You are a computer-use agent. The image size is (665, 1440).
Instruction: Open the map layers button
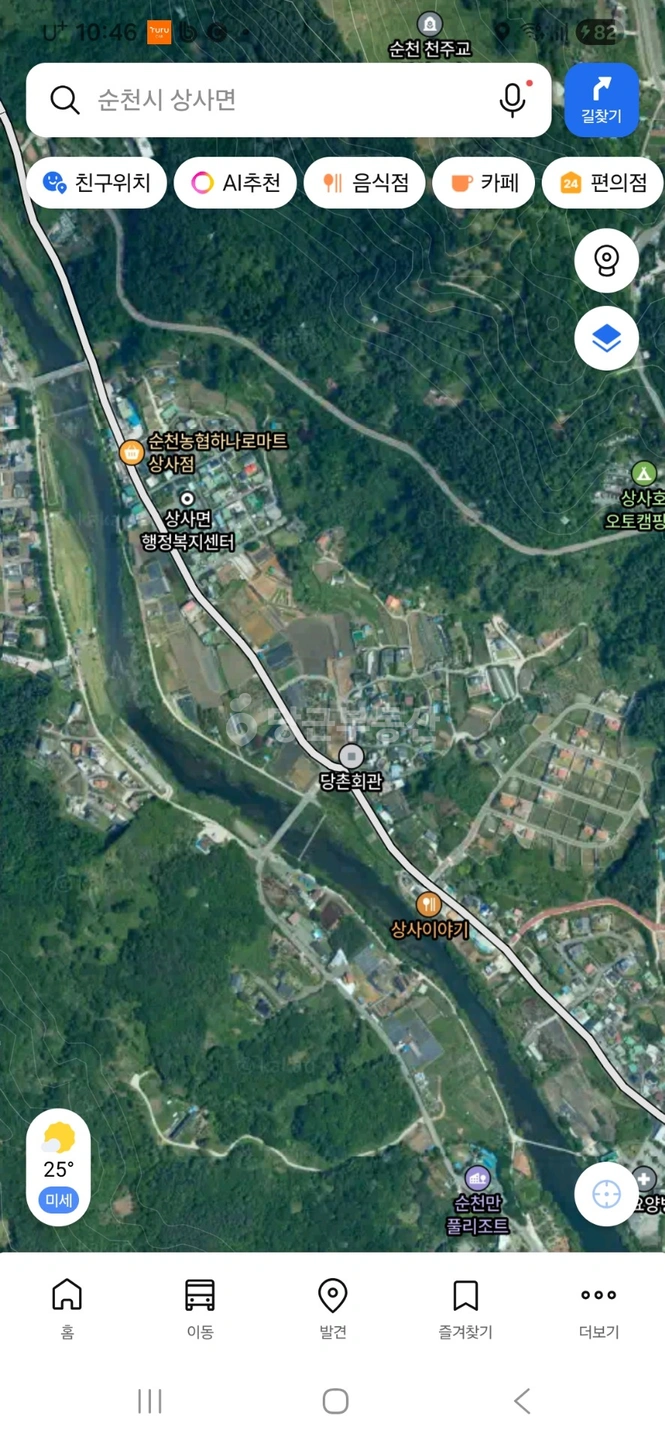[x=606, y=339]
